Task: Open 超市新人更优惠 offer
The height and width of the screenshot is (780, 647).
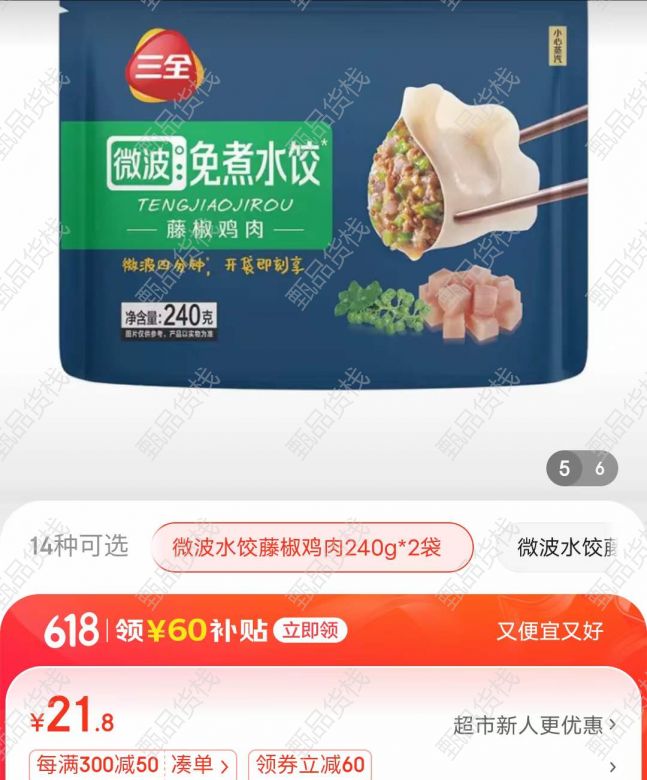Action: click(x=534, y=725)
